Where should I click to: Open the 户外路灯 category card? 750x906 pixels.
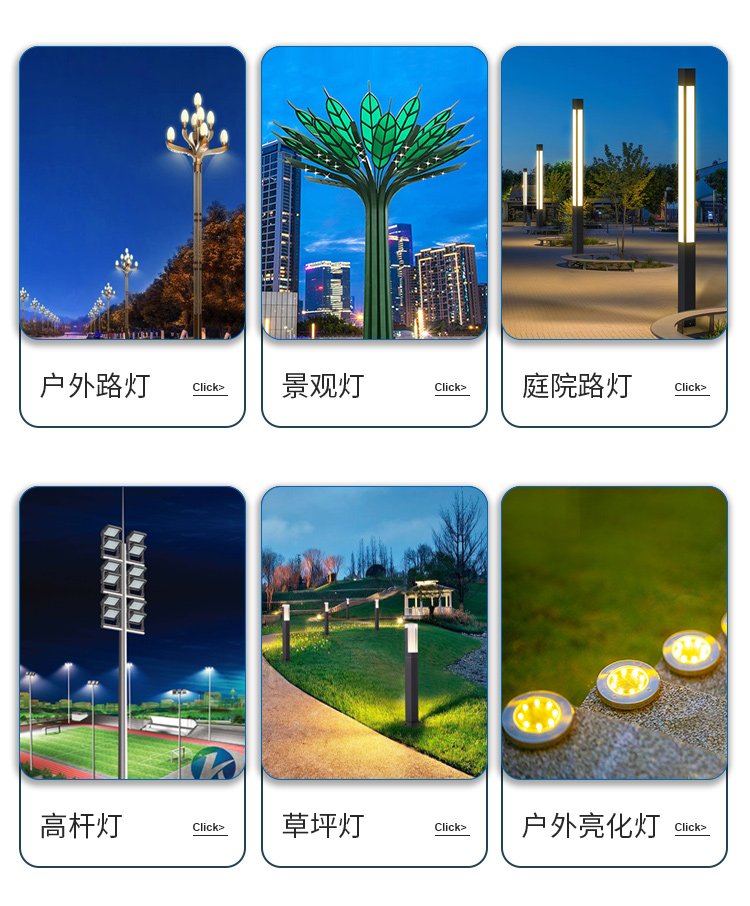pyautogui.click(x=132, y=237)
